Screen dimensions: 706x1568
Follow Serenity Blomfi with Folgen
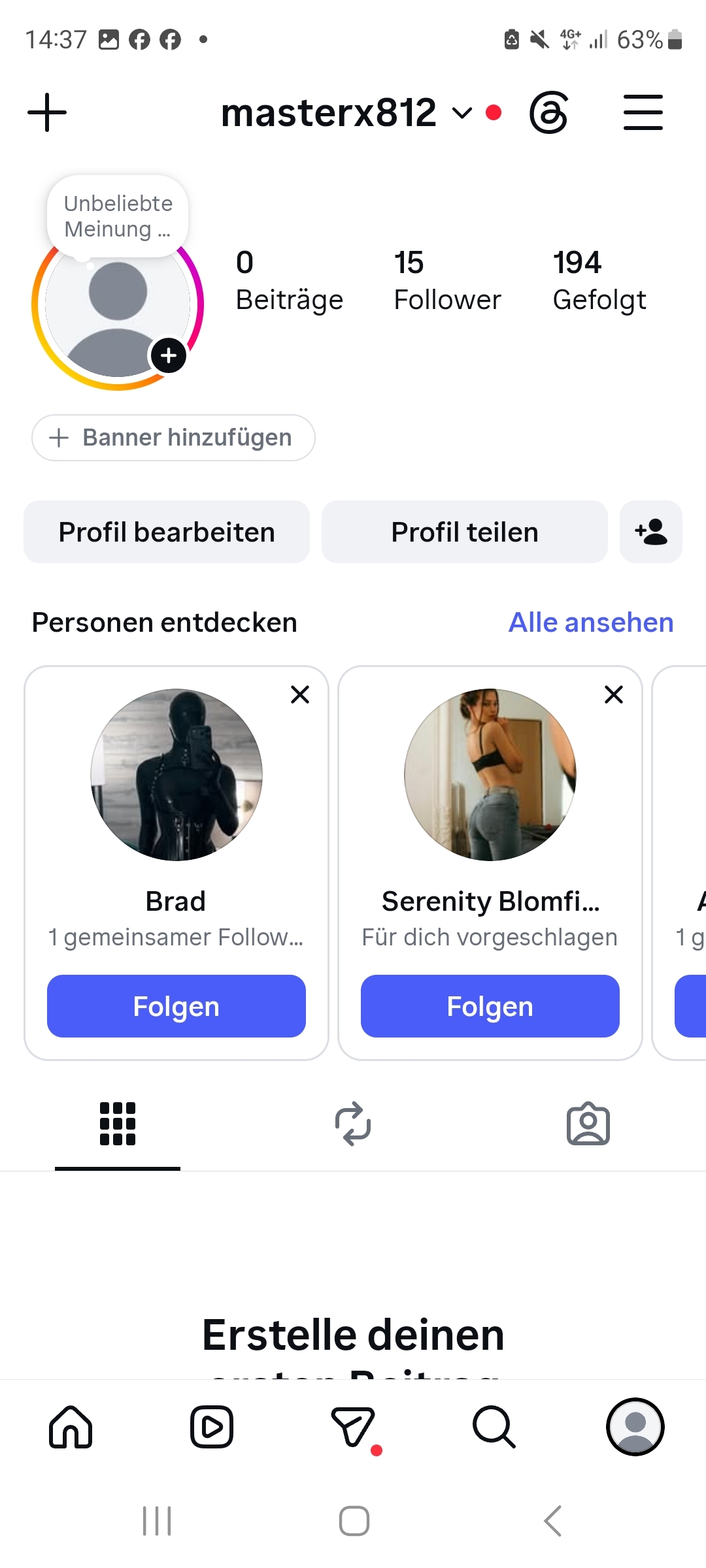pyautogui.click(x=490, y=1006)
